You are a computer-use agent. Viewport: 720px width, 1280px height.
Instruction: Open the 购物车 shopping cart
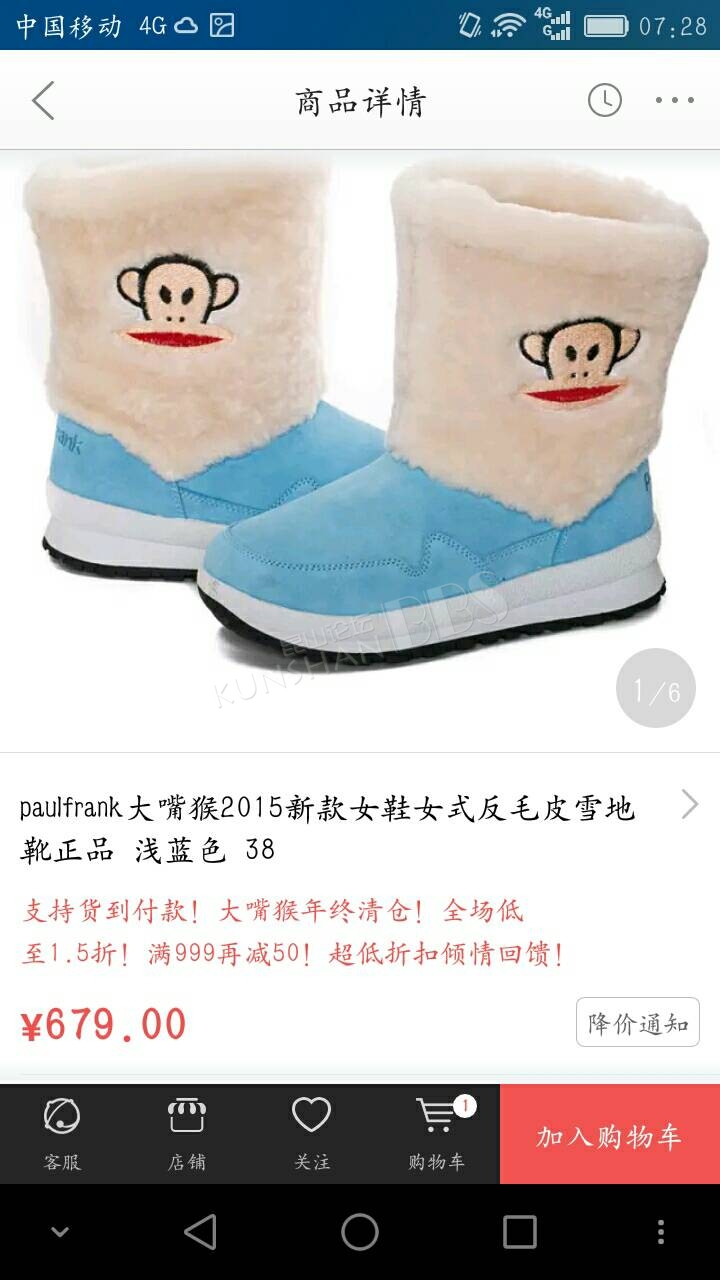point(437,1134)
